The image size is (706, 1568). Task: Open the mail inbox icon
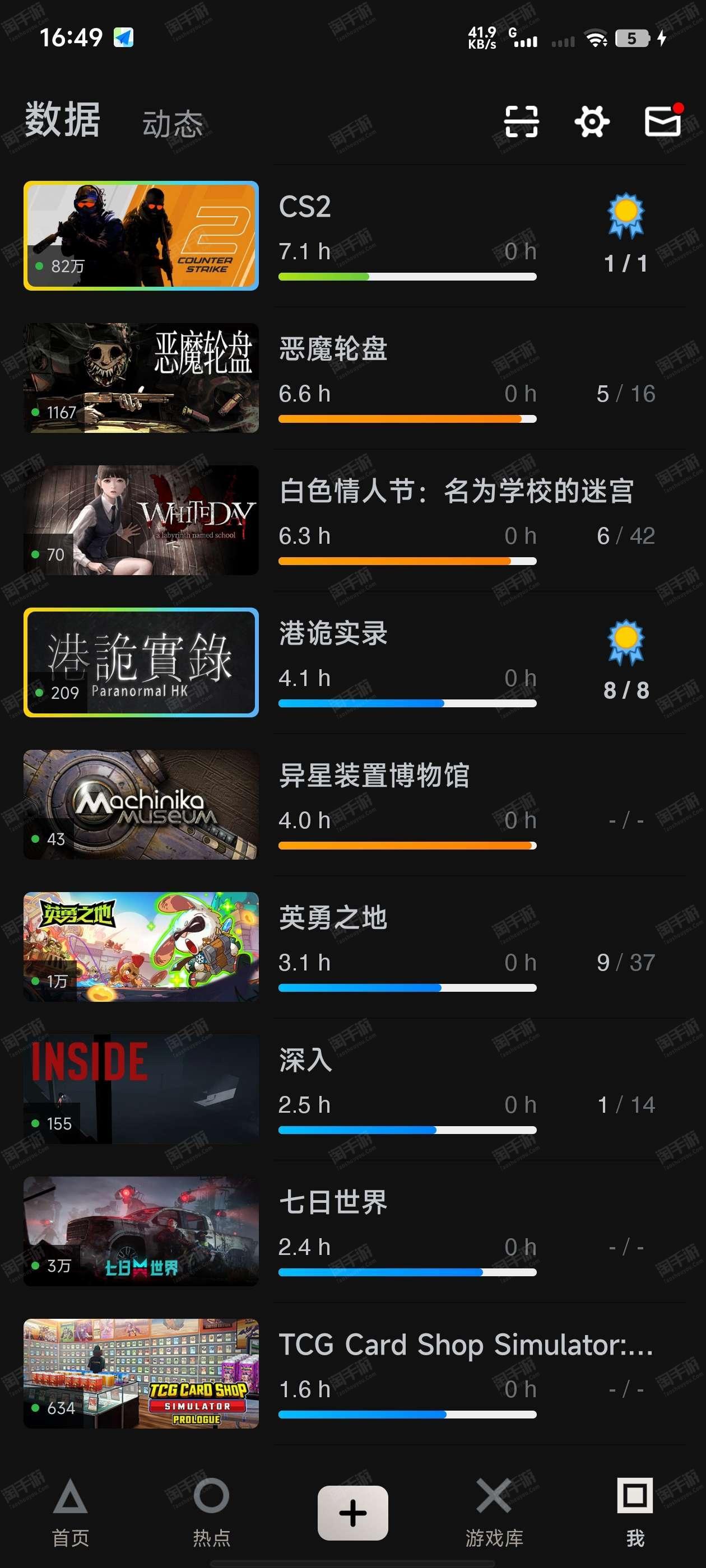(663, 120)
